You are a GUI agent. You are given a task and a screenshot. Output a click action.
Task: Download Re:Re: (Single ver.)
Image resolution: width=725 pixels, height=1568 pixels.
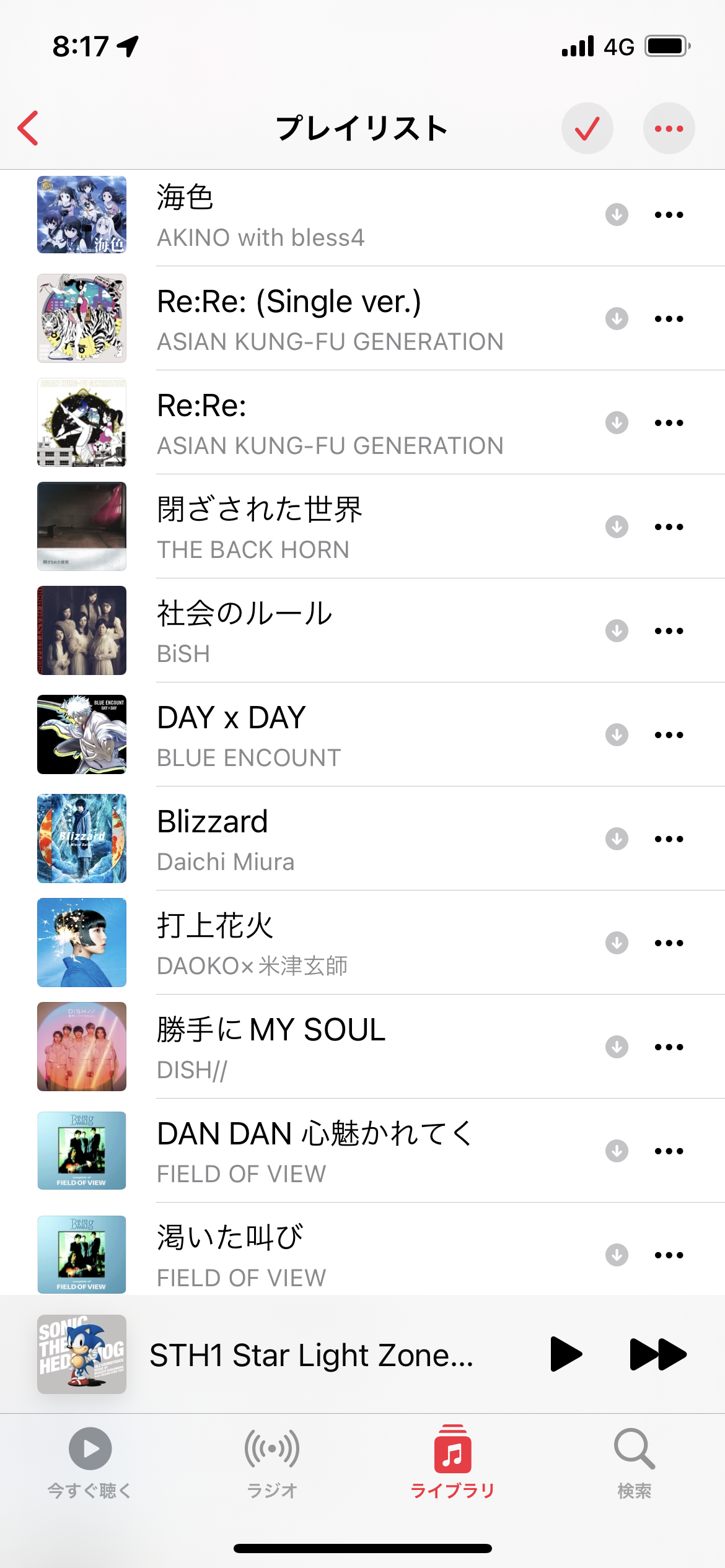pos(617,319)
